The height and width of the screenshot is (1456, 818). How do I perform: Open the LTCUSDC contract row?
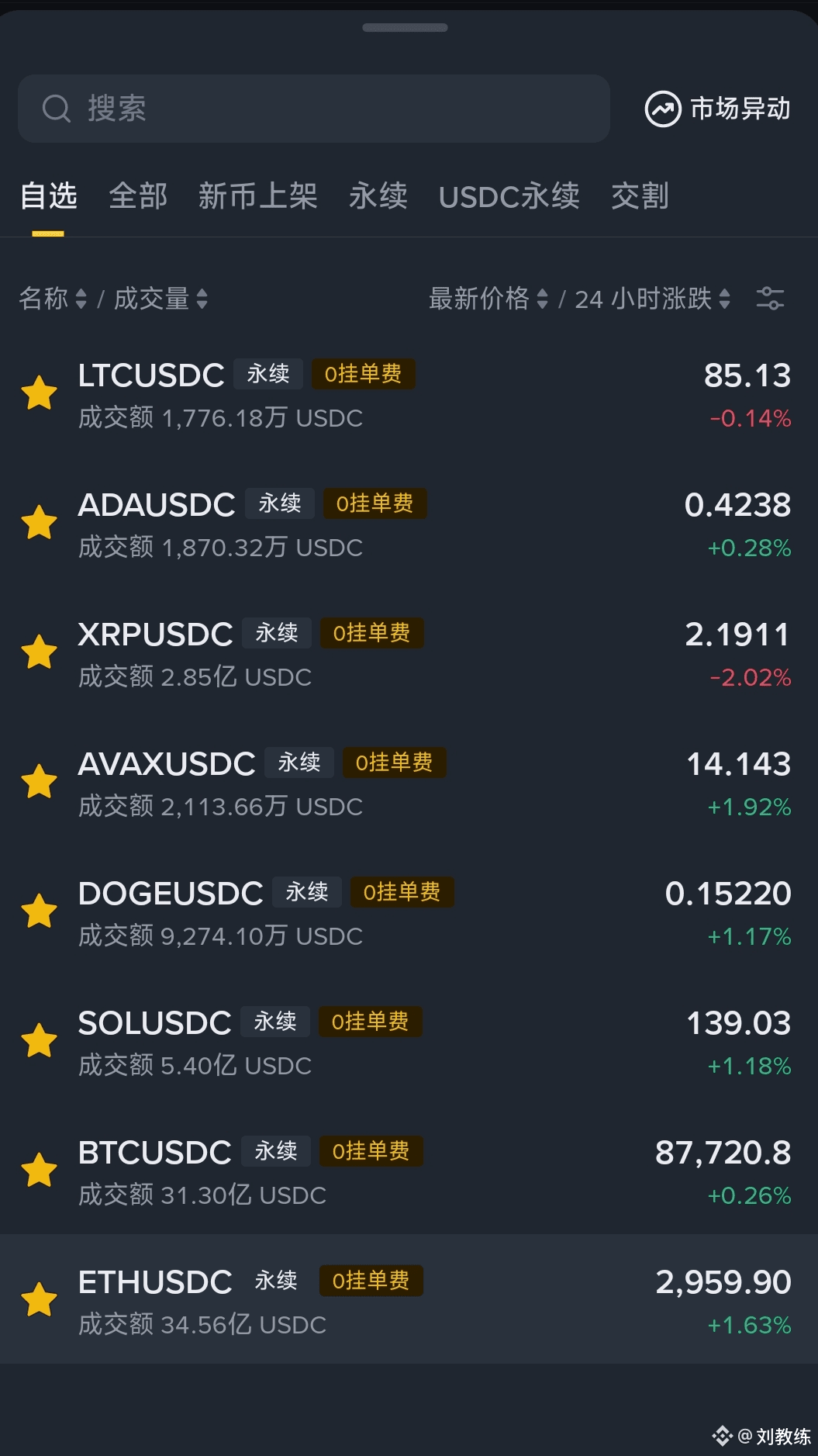(x=409, y=394)
